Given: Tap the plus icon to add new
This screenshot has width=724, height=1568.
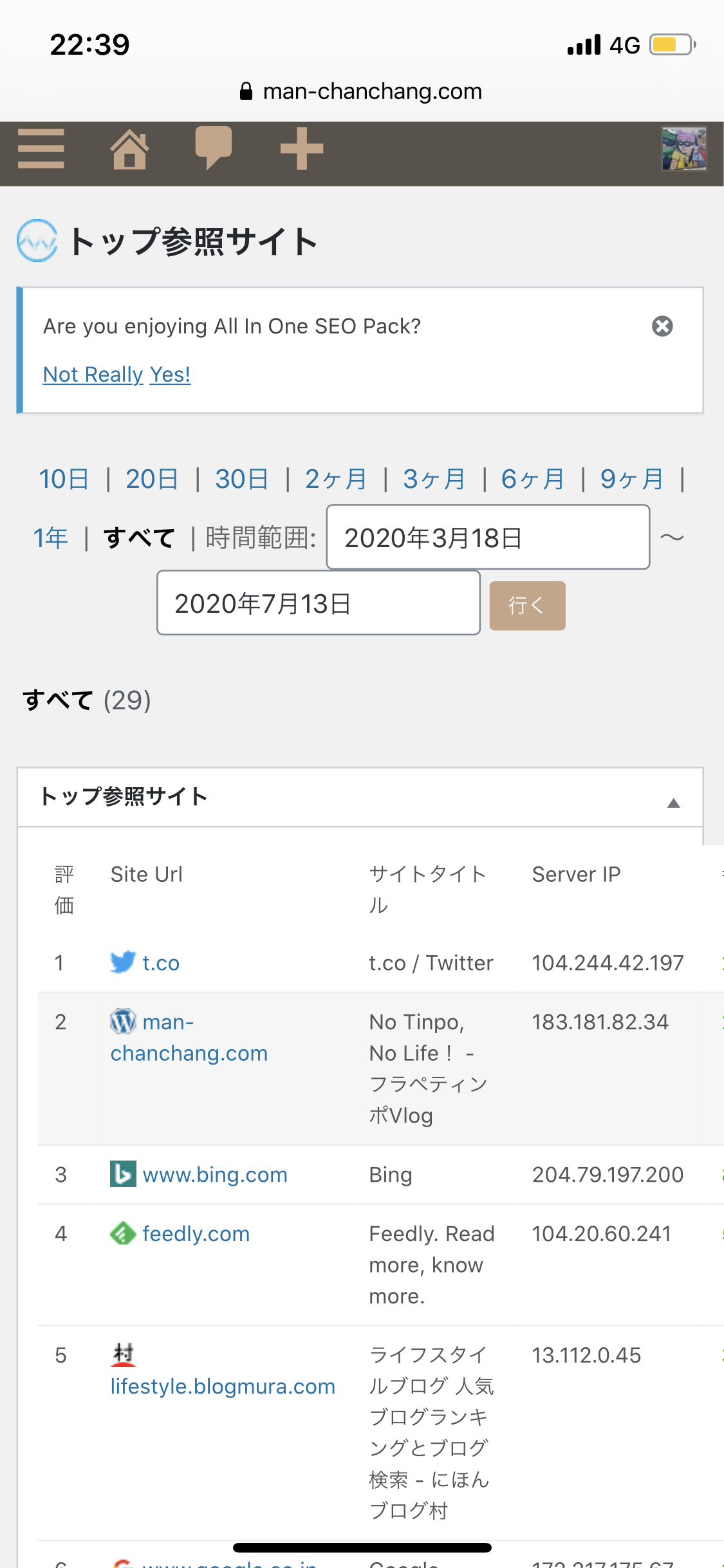Looking at the screenshot, I should pos(302,149).
